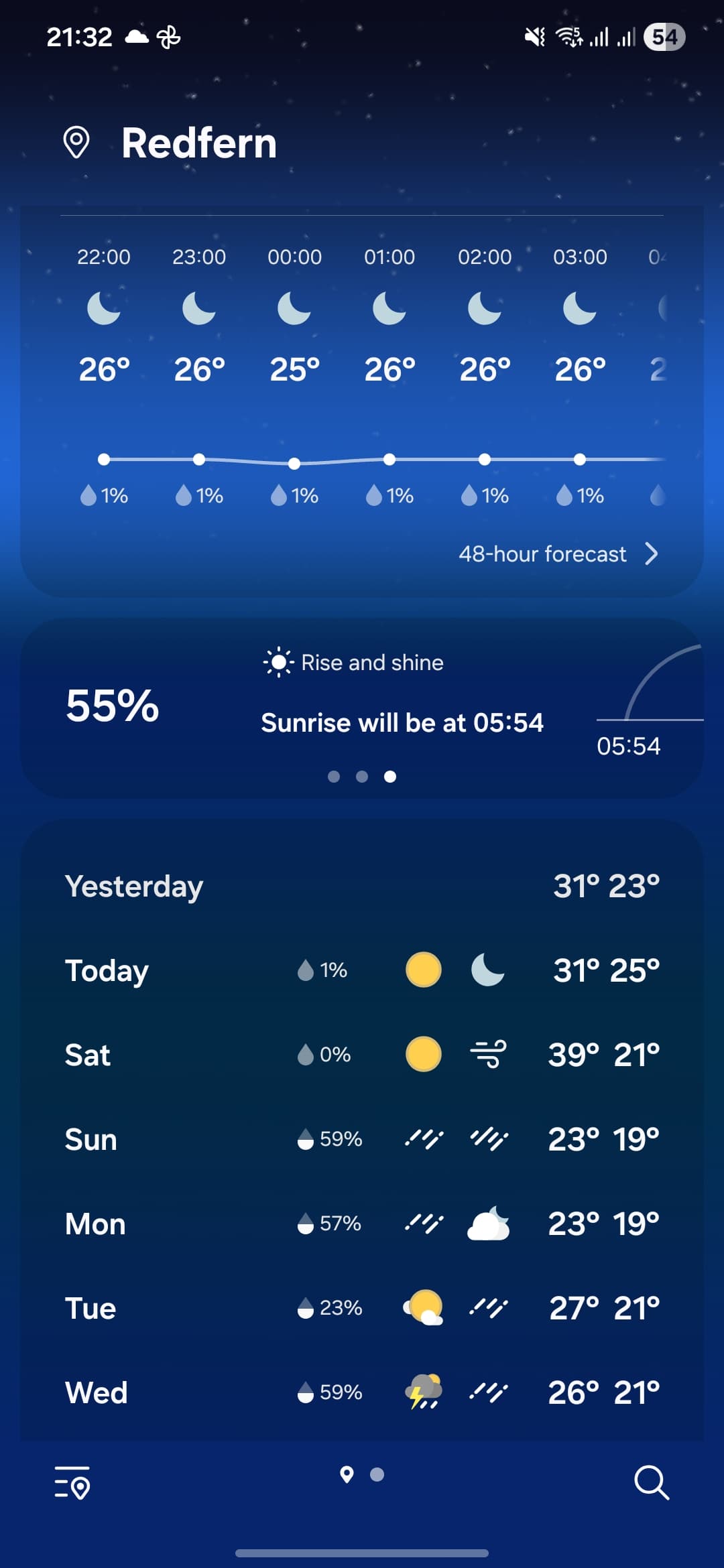Viewport: 724px width, 1568px height.
Task: Open the 48-hour forecast
Action: tap(558, 554)
